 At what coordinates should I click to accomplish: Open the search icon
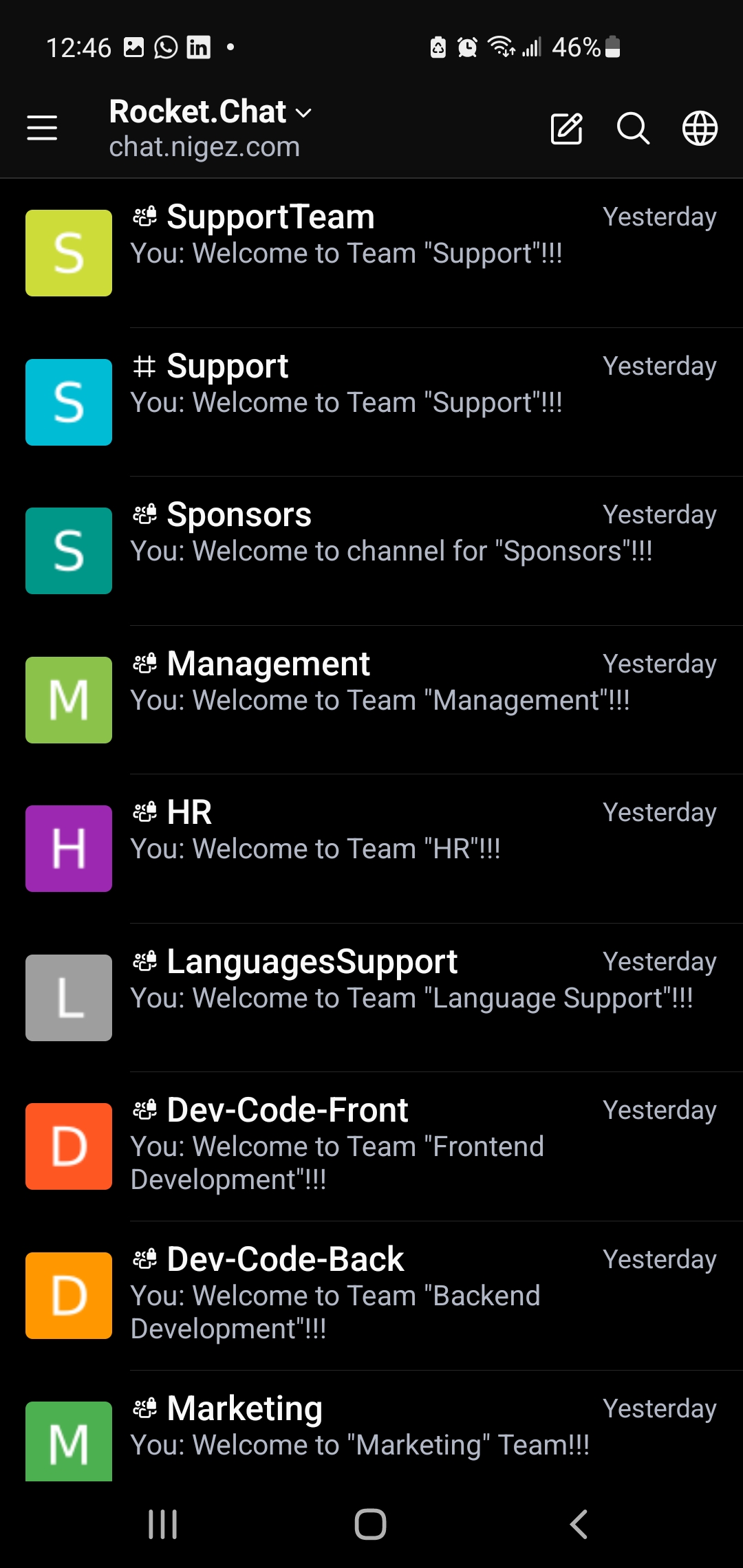[633, 129]
